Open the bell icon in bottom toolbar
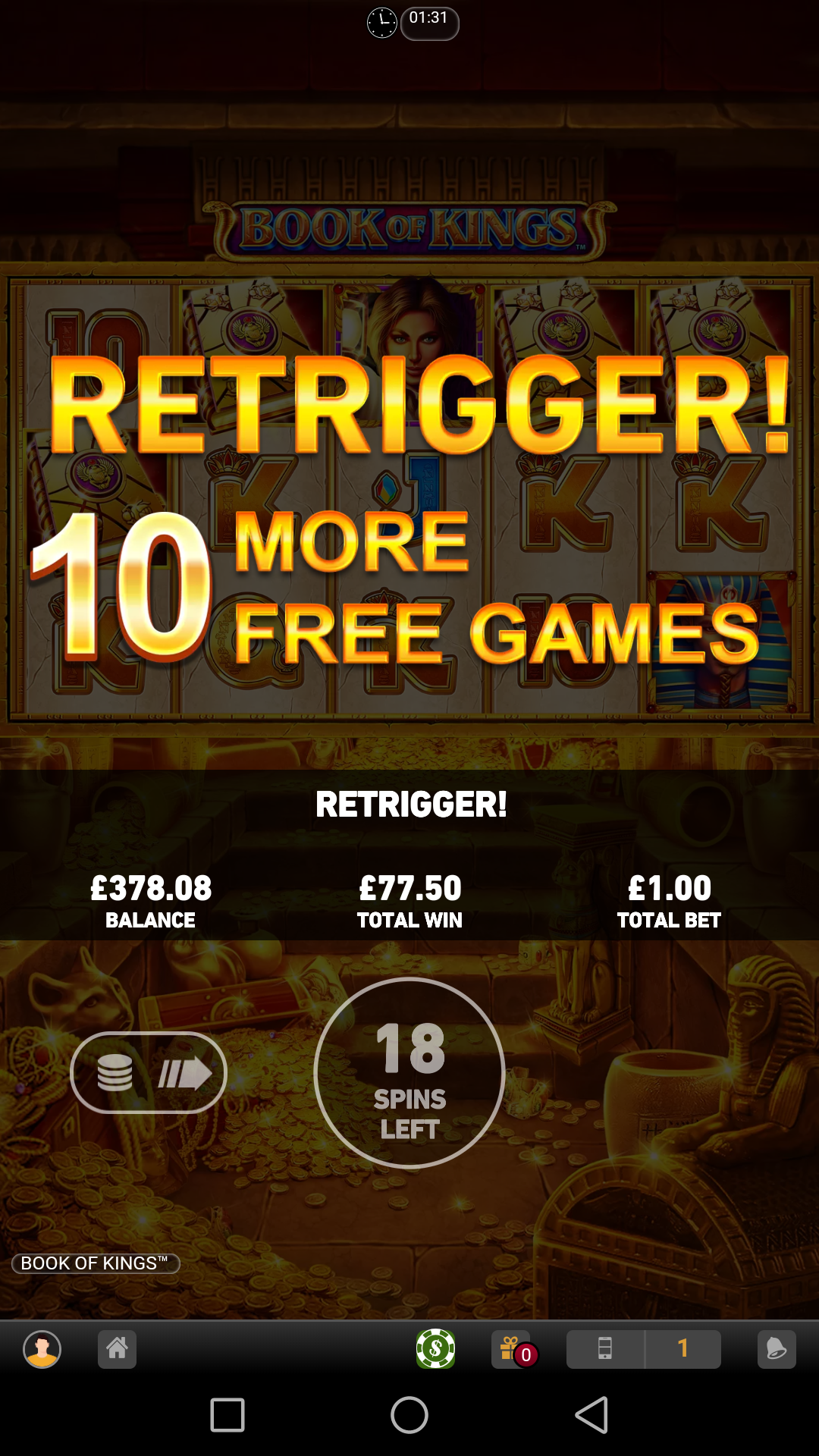The image size is (819, 1456). pos(777,1349)
